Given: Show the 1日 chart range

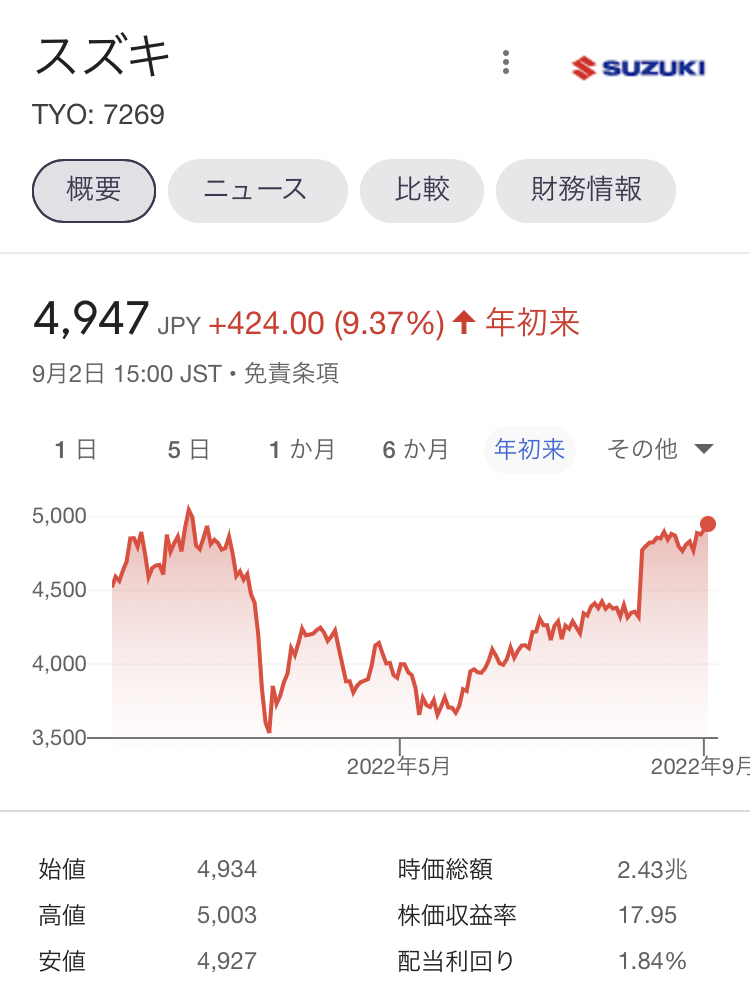Looking at the screenshot, I should click(x=75, y=450).
